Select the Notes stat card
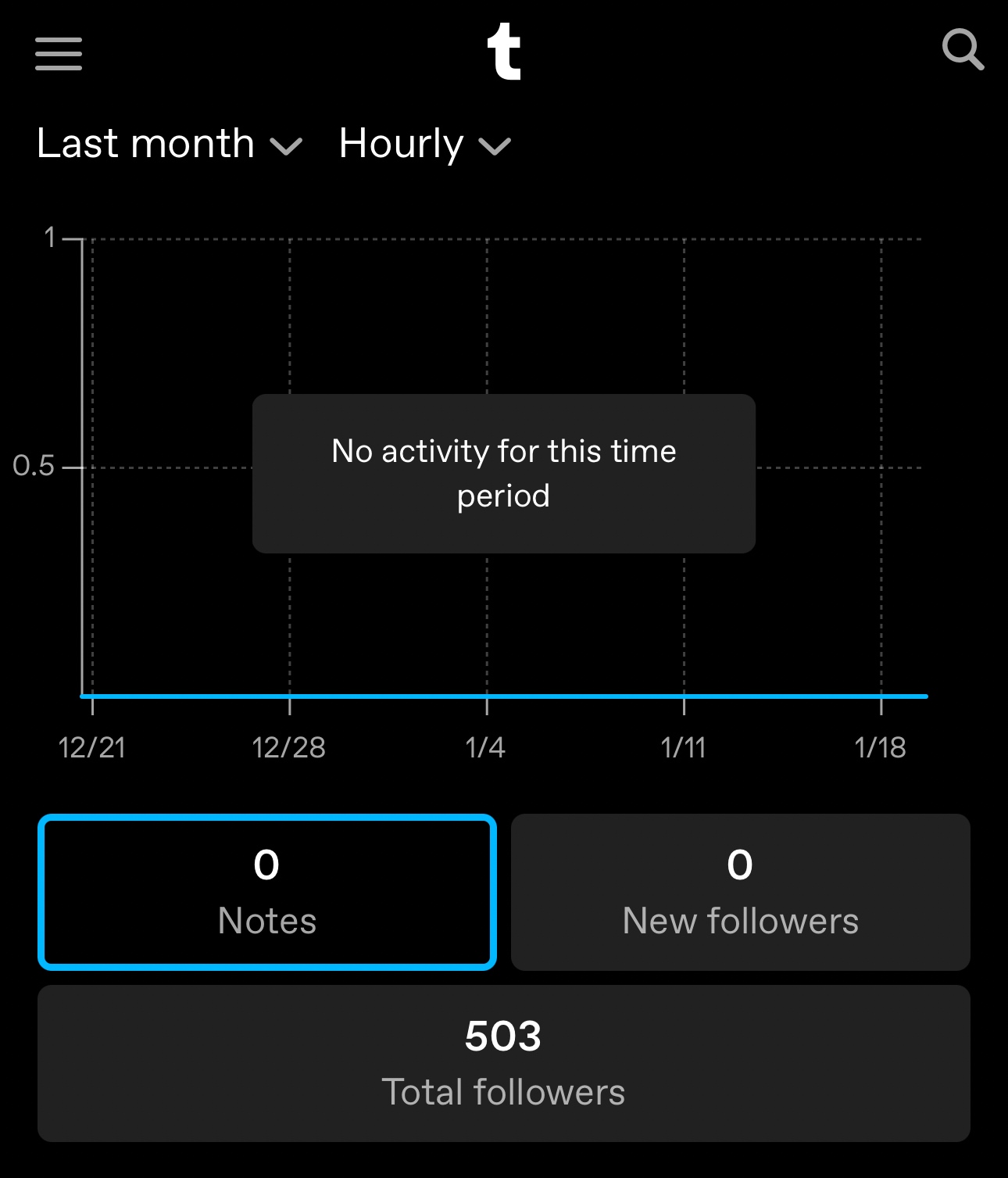The image size is (1008, 1178). coord(267,892)
